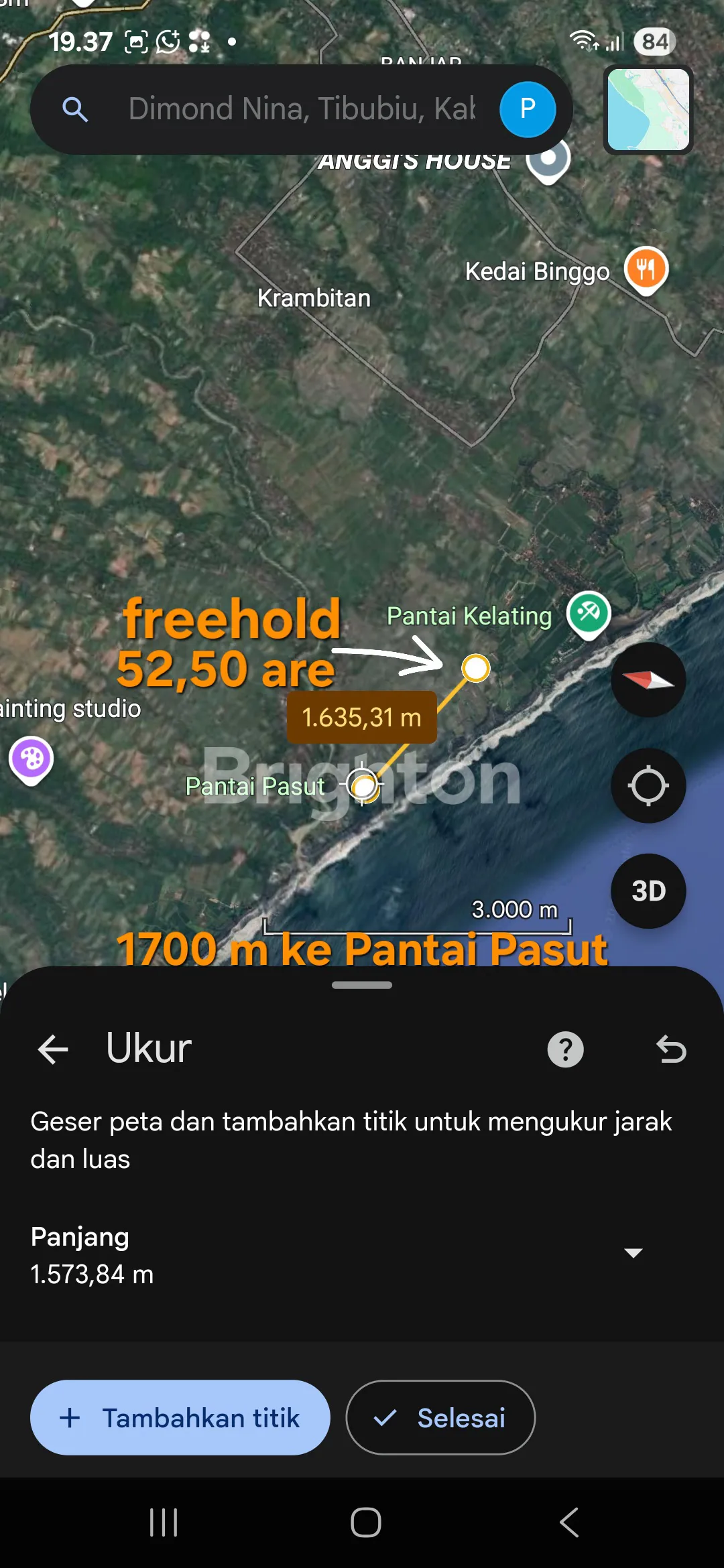
Task: Open the system recent apps
Action: pos(164,1522)
